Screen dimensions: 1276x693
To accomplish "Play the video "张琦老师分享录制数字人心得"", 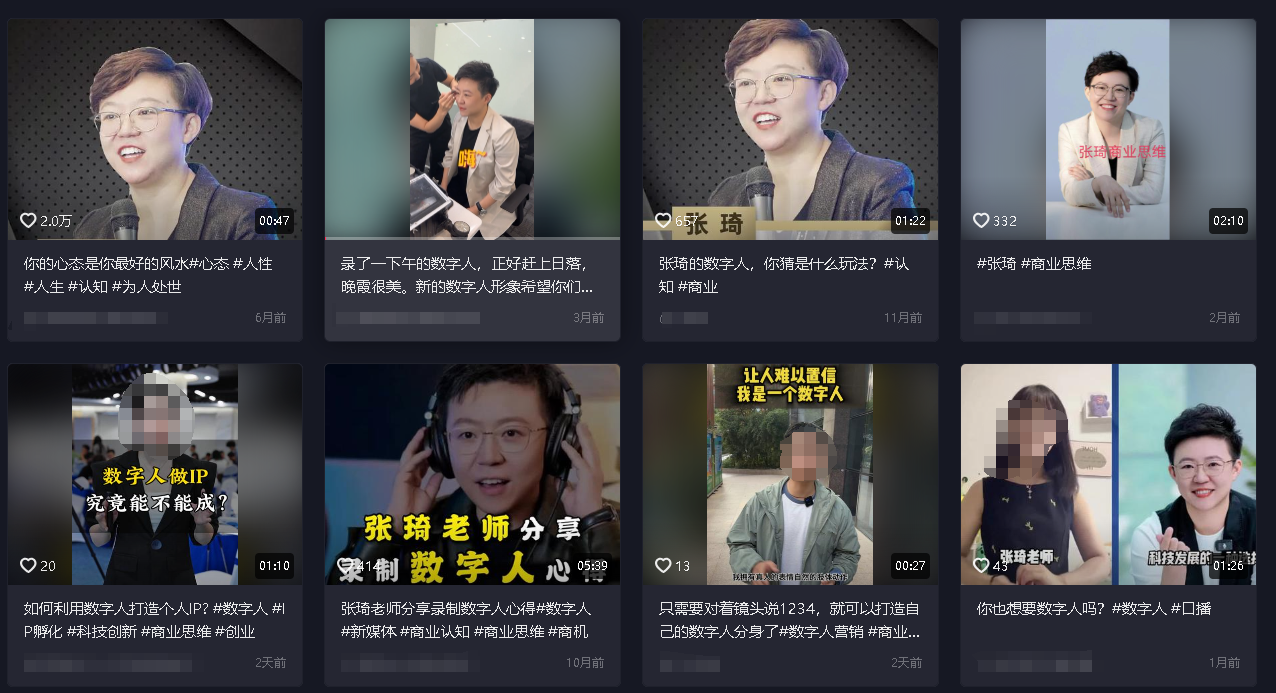I will click(x=472, y=474).
